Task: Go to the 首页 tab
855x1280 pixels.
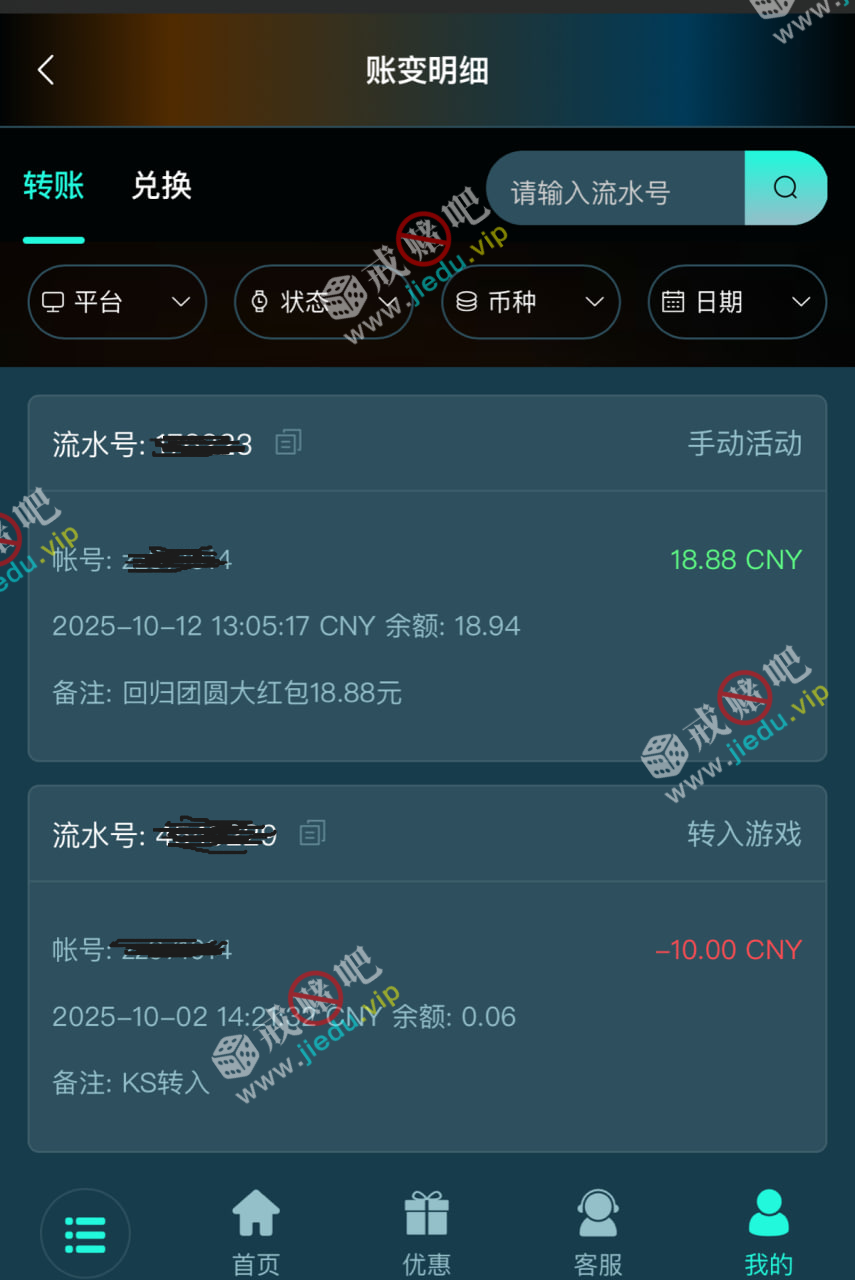Action: (x=256, y=1232)
